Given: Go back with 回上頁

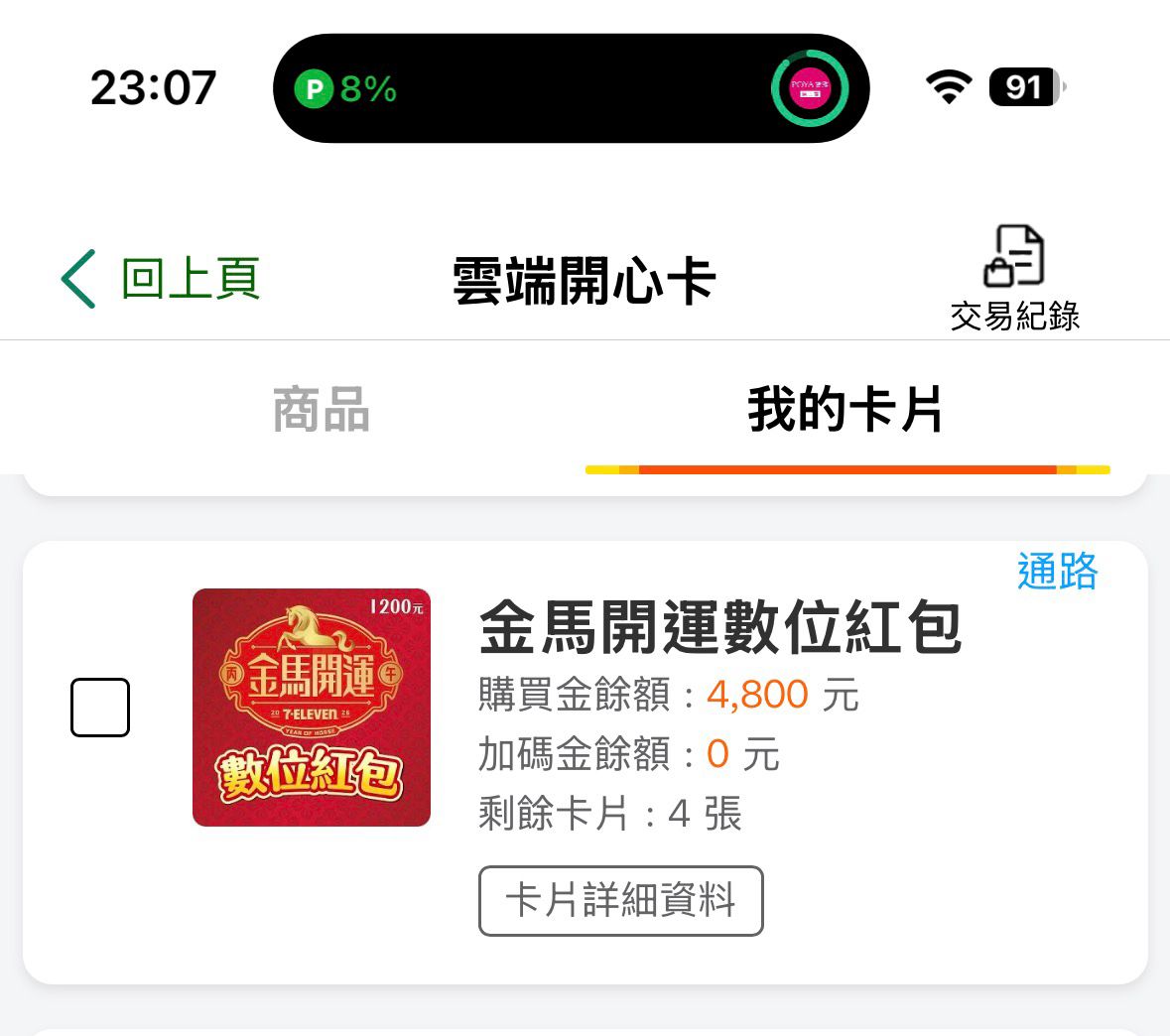Looking at the screenshot, I should (161, 279).
